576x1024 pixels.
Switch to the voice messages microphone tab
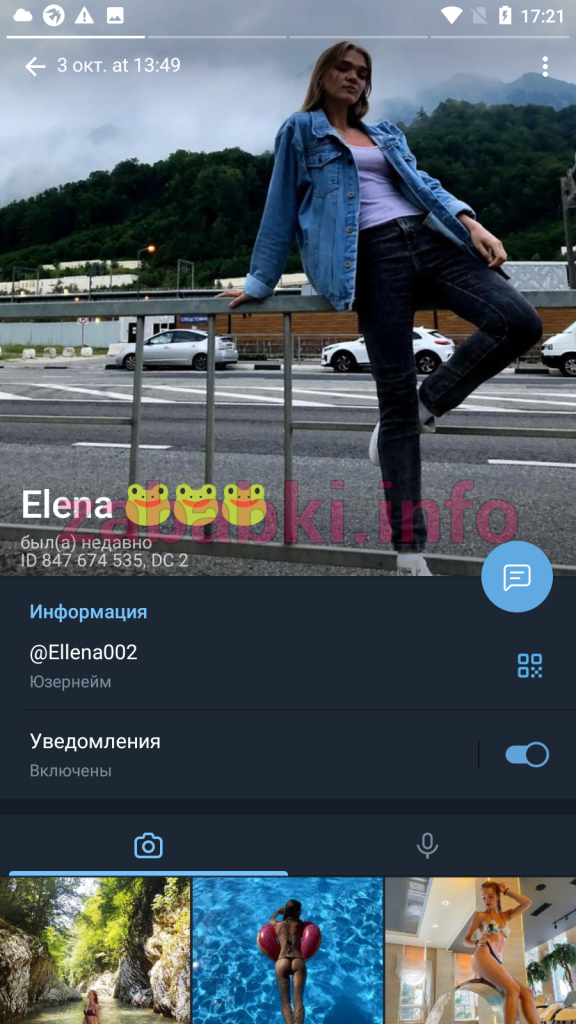[427, 846]
